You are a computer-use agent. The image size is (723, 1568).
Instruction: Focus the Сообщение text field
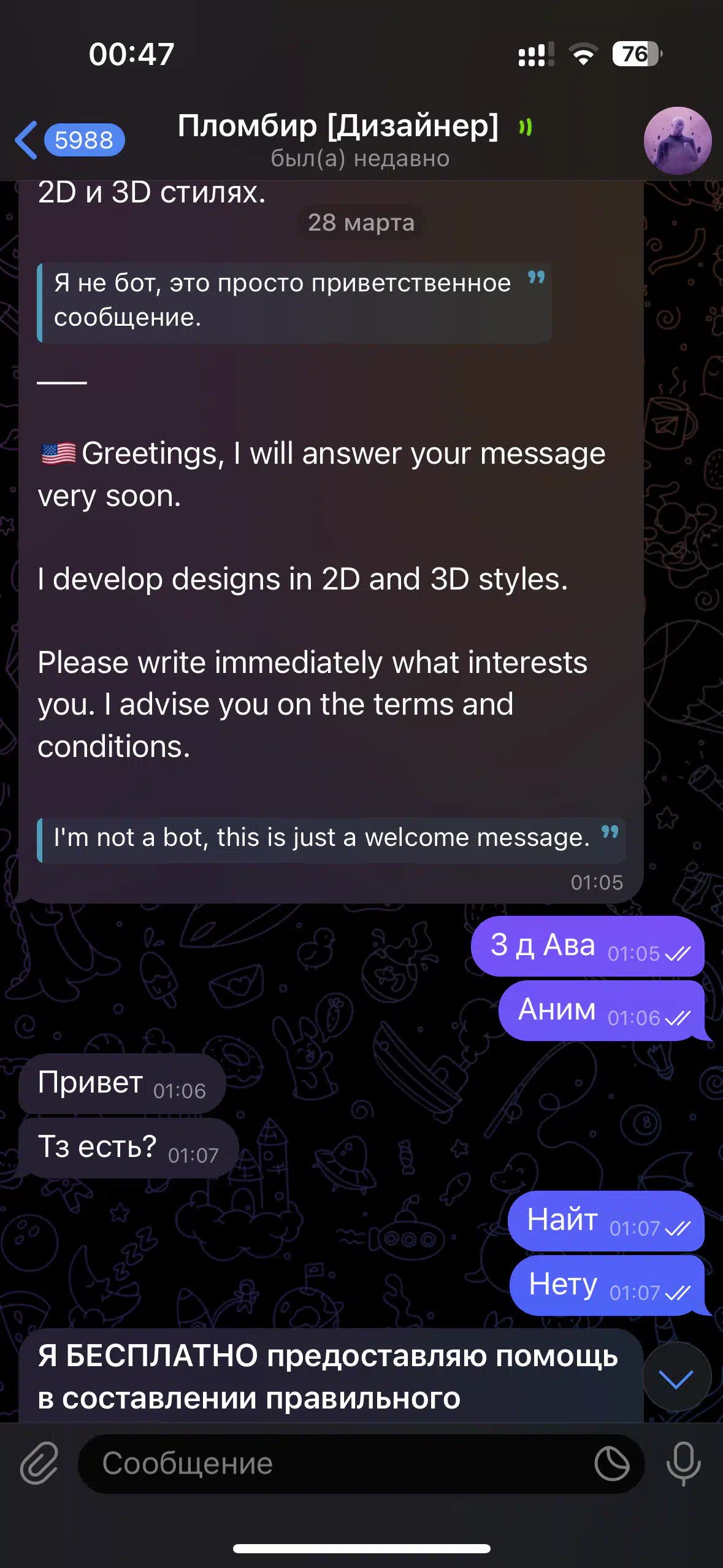(x=334, y=1463)
